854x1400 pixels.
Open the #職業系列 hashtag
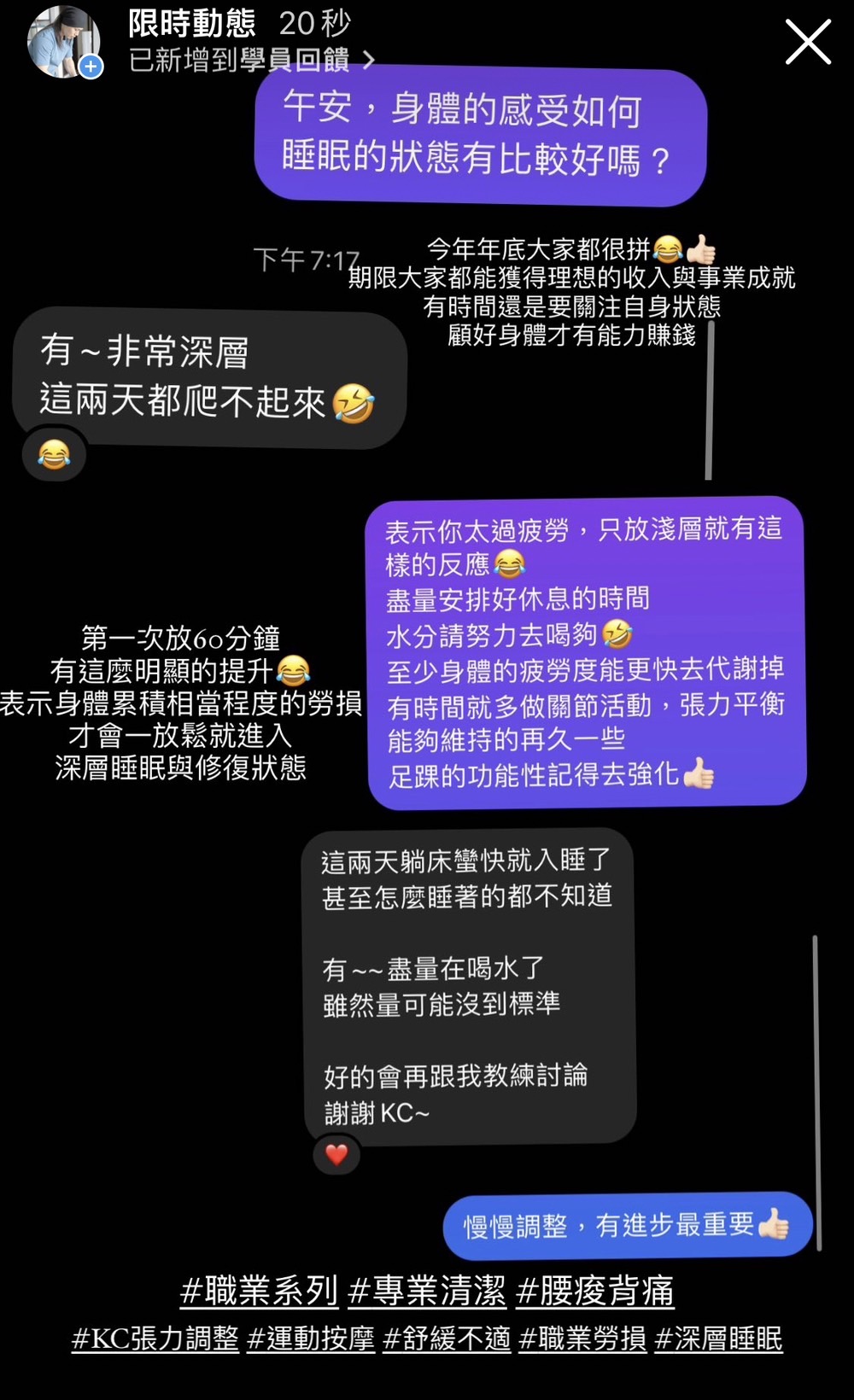click(x=260, y=1290)
